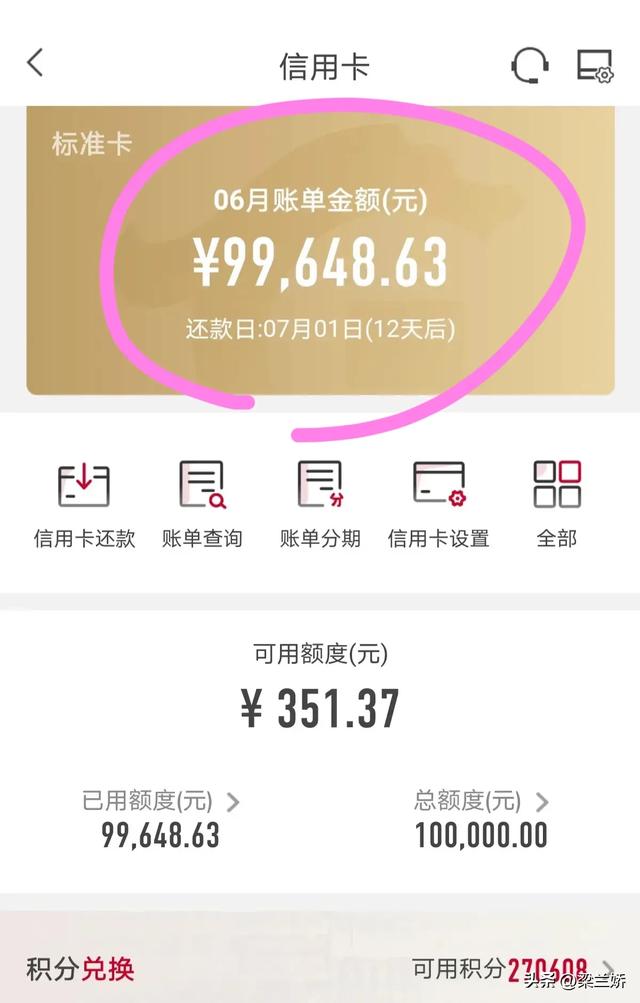Open card settings icon in top bar
This screenshot has height=1003, width=640.
pos(594,65)
